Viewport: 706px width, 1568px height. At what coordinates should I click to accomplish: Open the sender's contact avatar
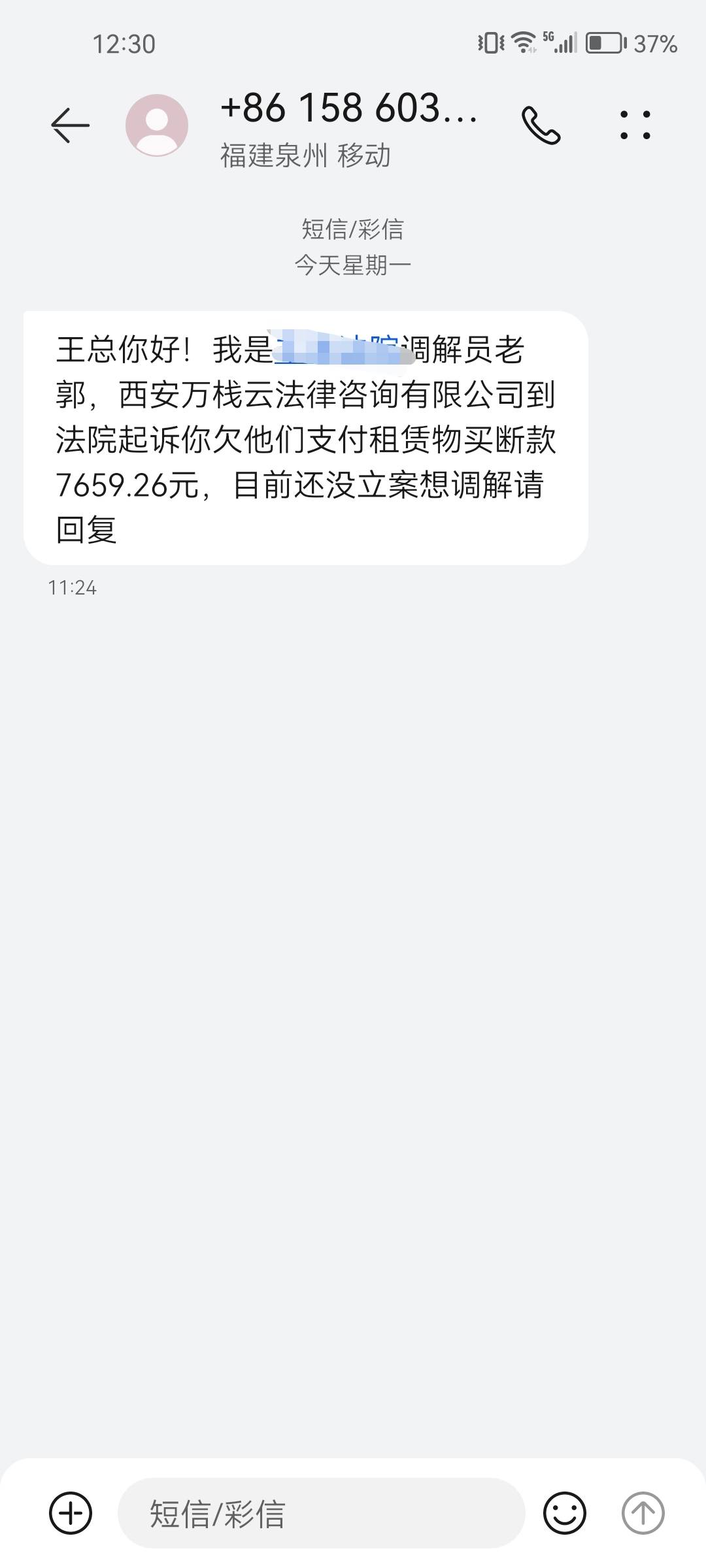tap(157, 125)
